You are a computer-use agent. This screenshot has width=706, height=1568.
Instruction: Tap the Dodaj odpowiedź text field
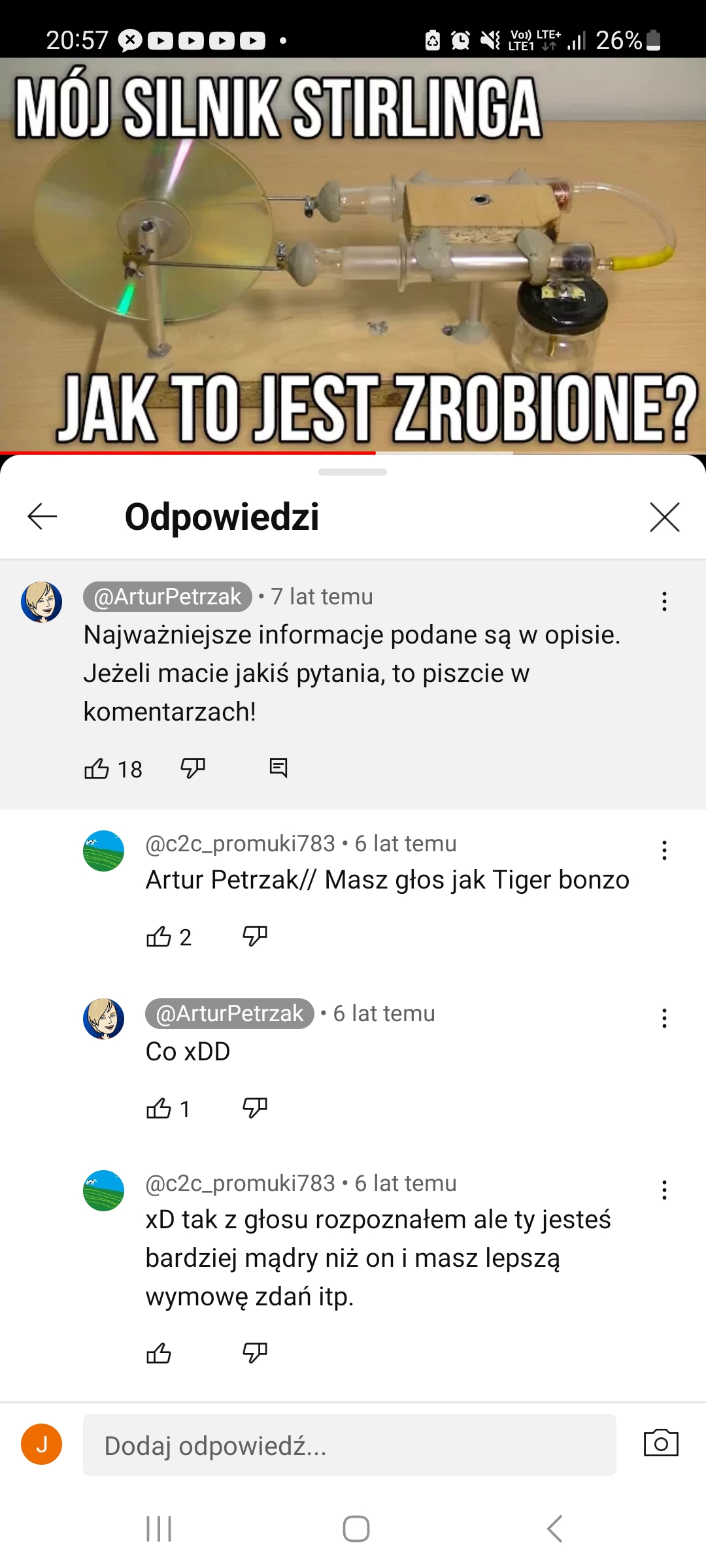[350, 1445]
